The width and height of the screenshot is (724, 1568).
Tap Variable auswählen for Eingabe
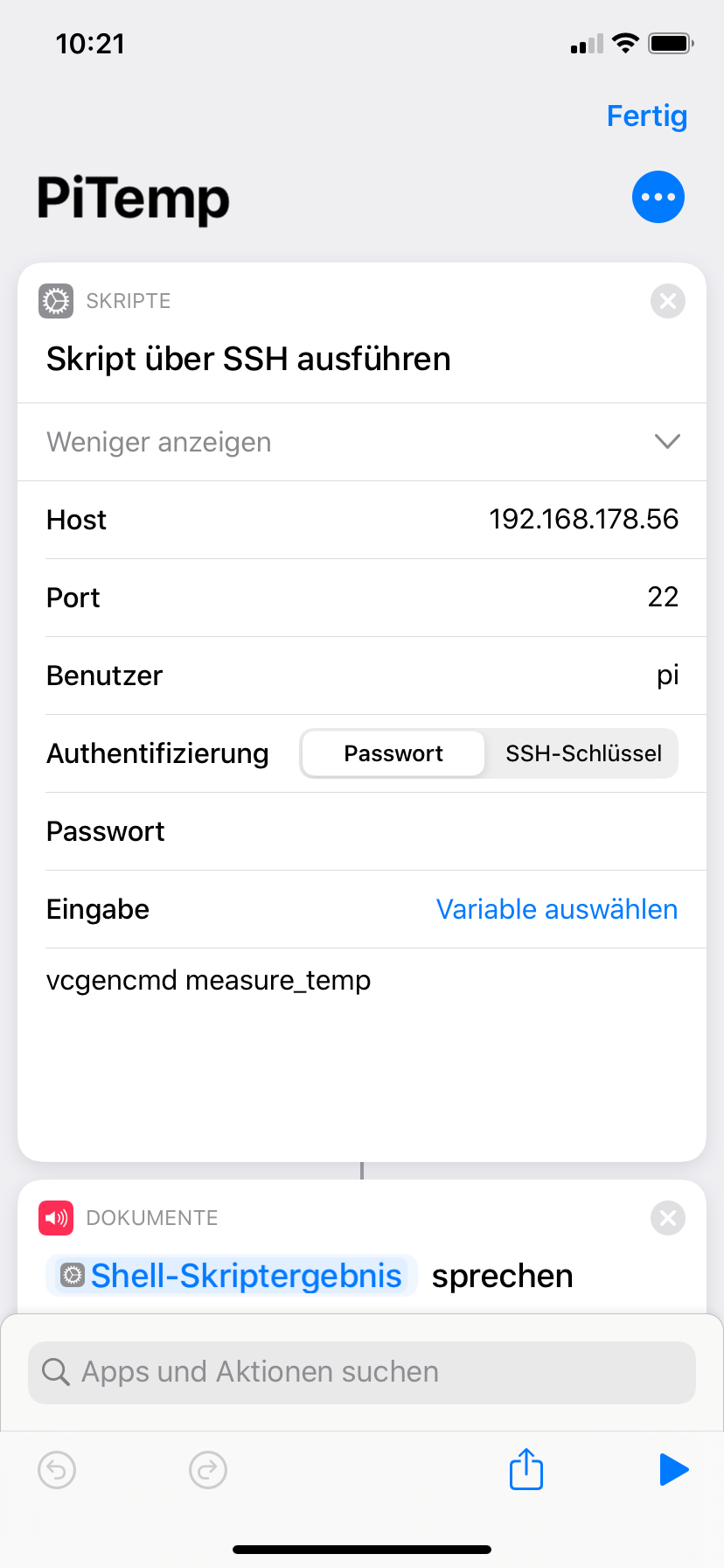tap(557, 909)
